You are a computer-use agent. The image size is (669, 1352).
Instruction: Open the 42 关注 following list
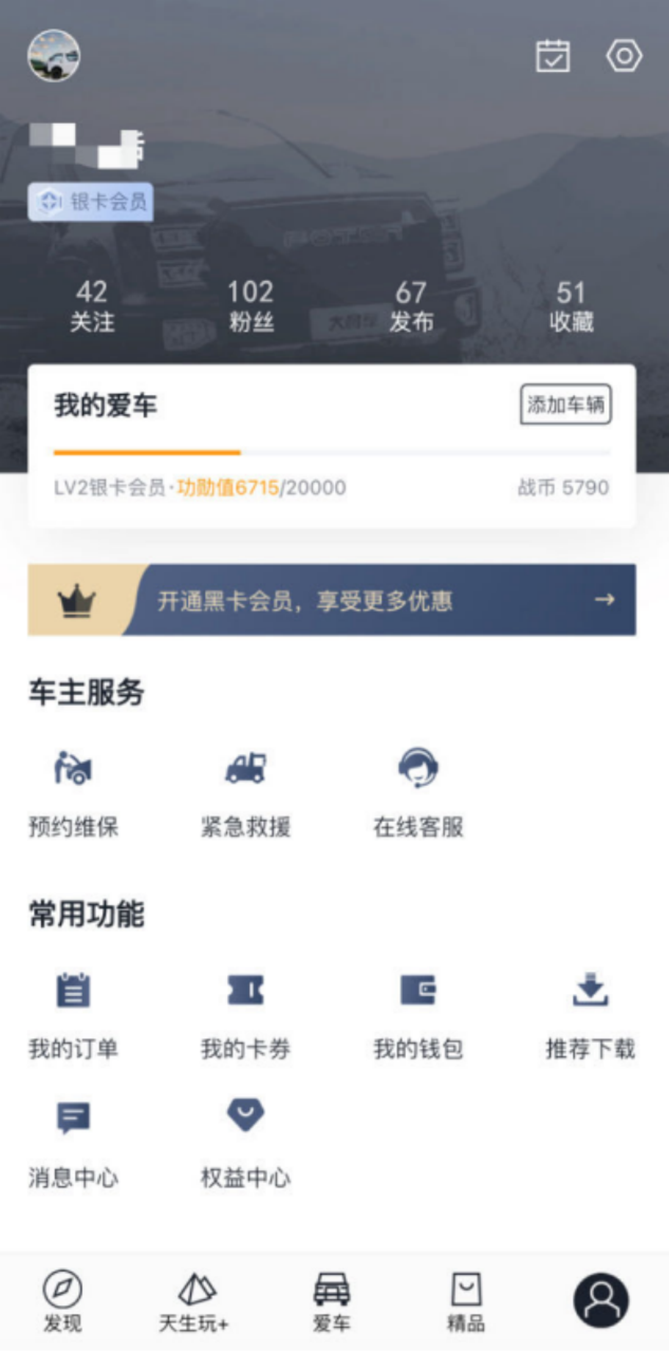(x=92, y=306)
